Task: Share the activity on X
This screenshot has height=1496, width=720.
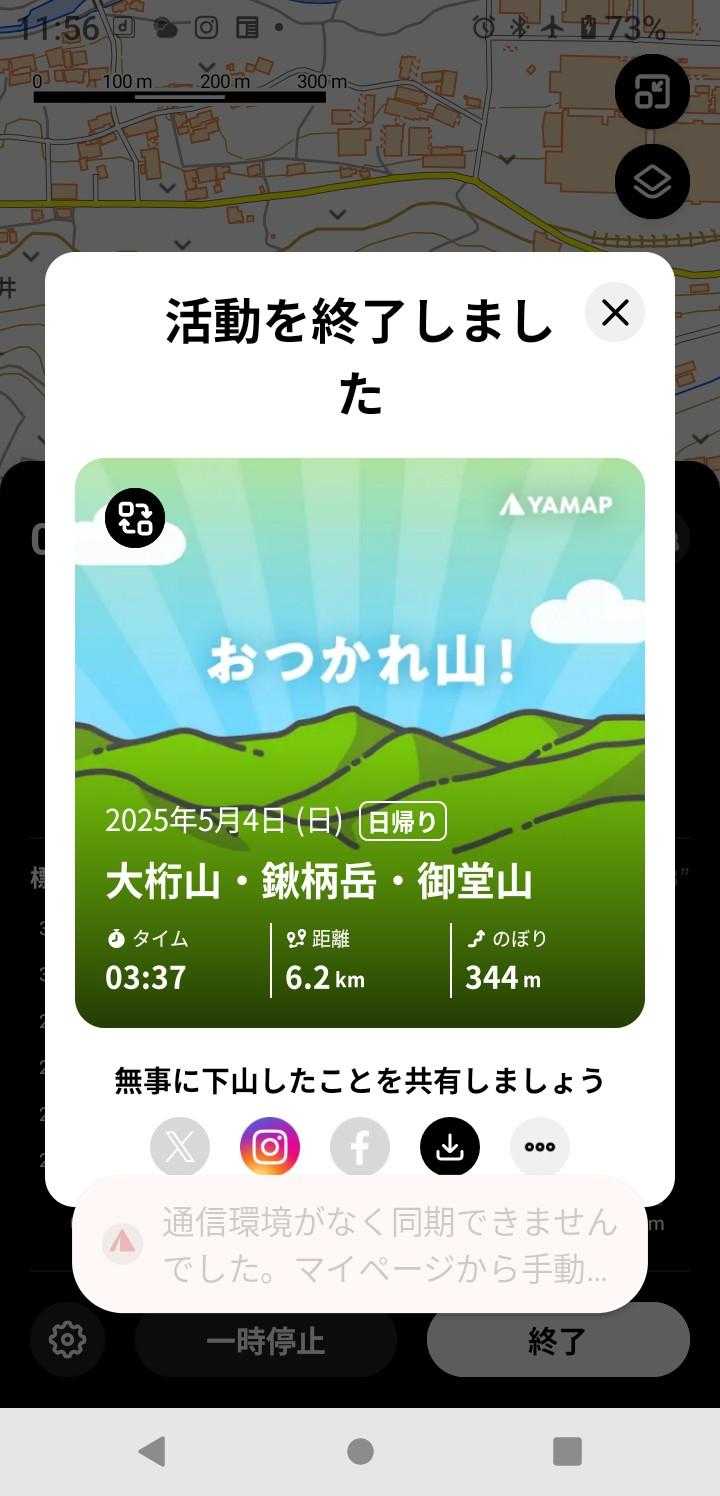Action: pyautogui.click(x=180, y=1147)
